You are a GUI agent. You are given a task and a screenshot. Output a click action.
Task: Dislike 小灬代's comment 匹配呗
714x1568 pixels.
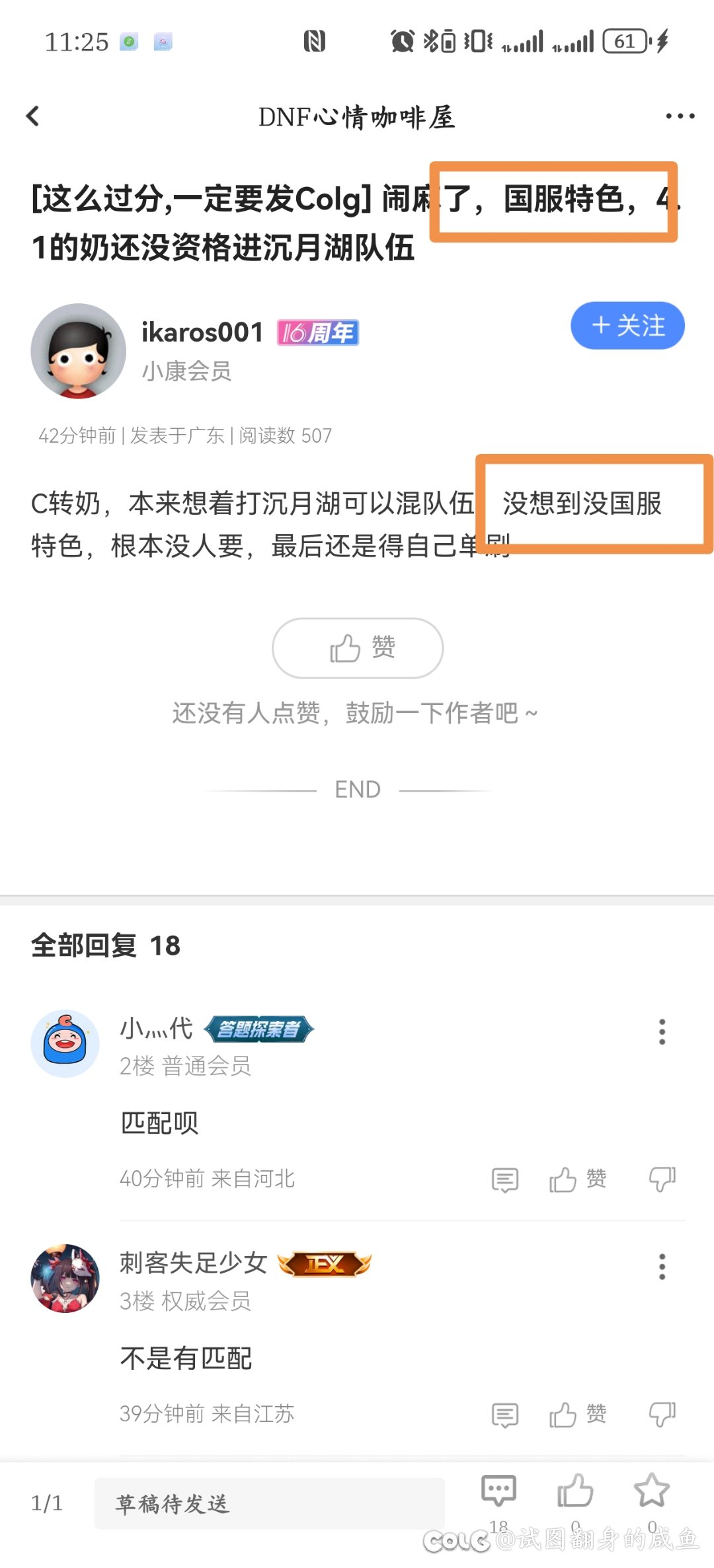tap(662, 1179)
